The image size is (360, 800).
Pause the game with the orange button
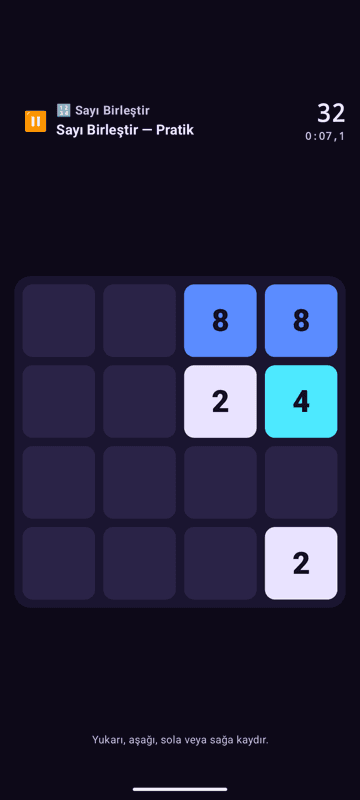(36, 121)
